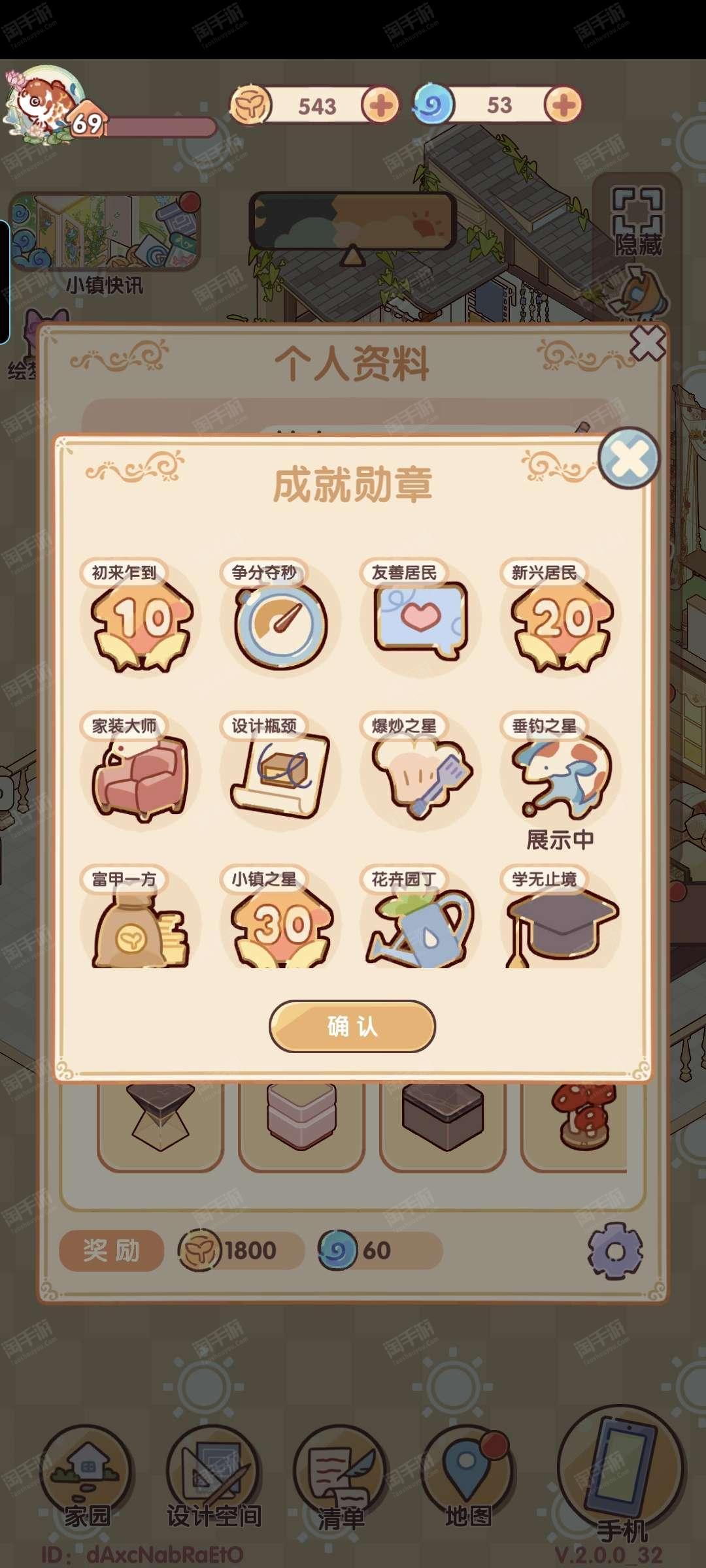Tap the 确认 button
This screenshot has width=706, height=1568.
point(352,1026)
